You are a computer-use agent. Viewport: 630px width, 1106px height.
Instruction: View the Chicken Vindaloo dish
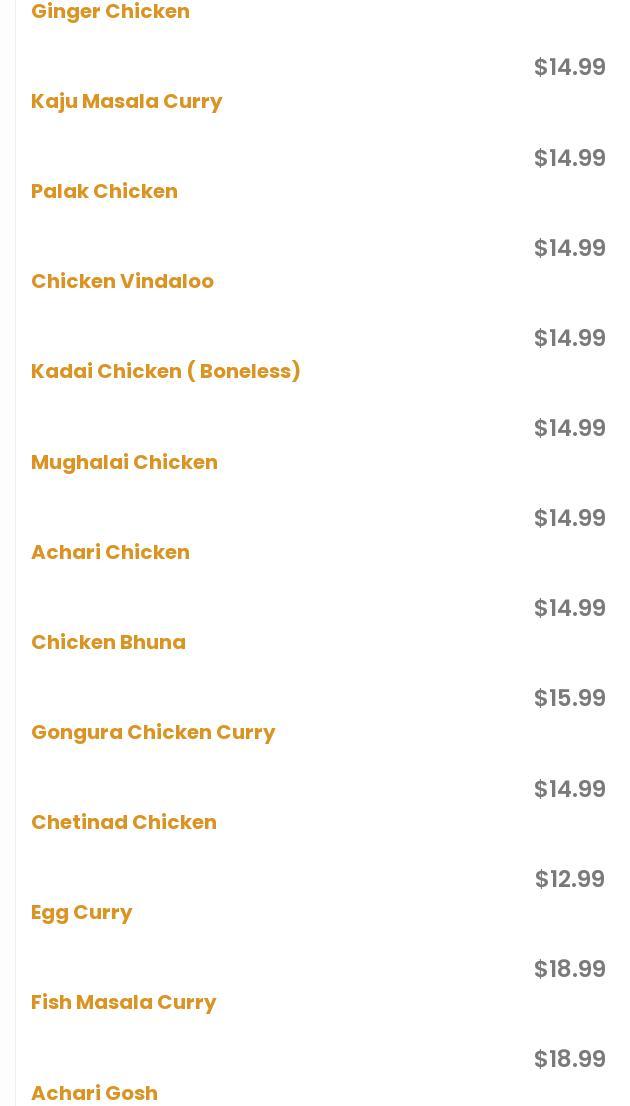122,281
